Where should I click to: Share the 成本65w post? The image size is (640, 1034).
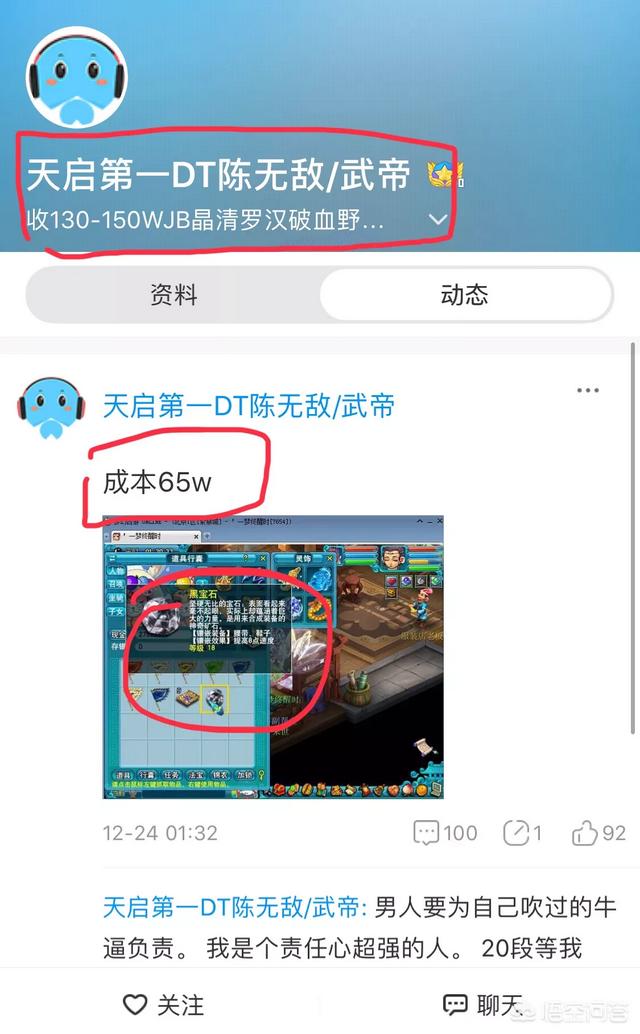[523, 832]
